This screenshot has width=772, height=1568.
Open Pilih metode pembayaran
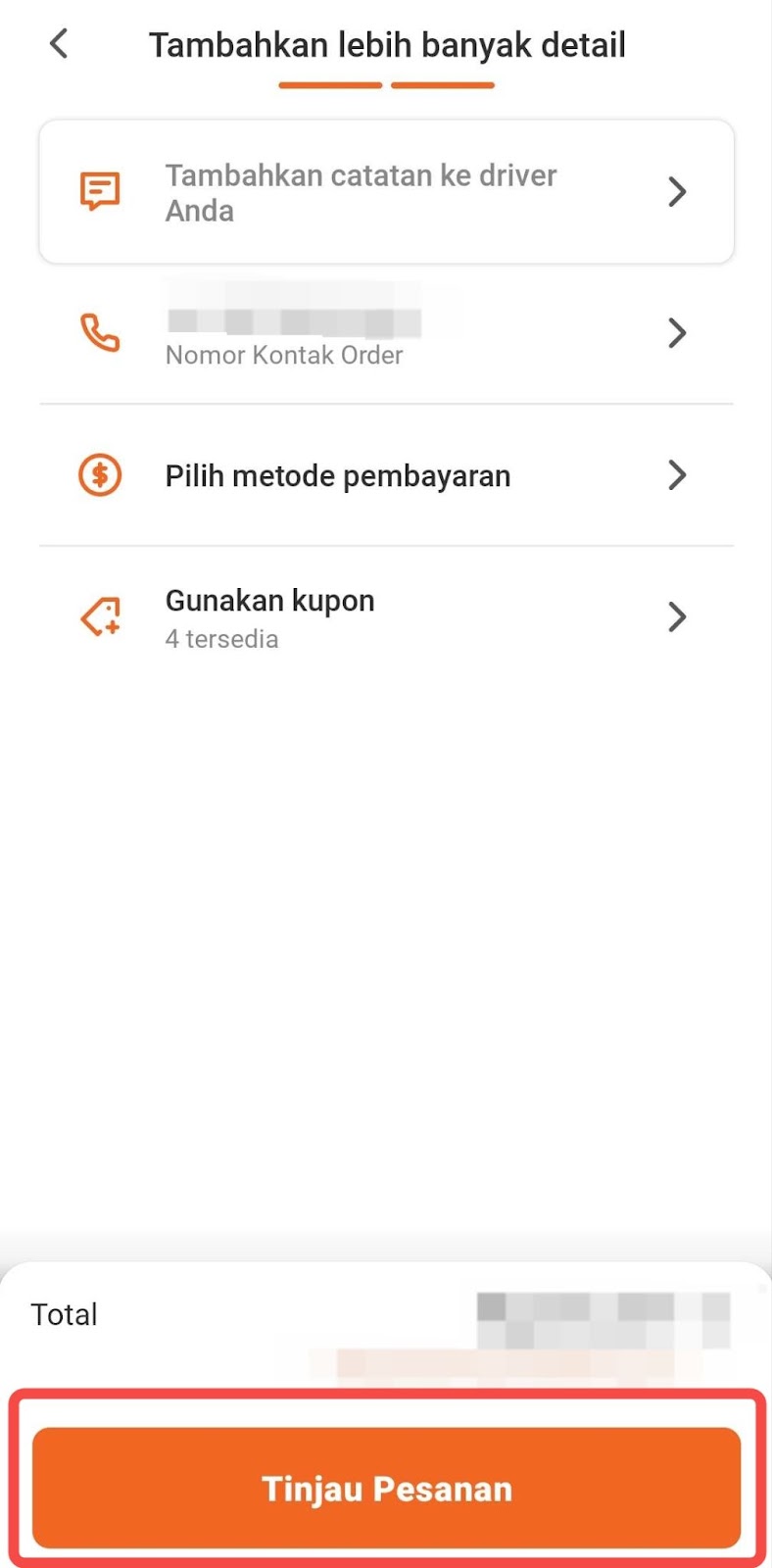click(386, 475)
